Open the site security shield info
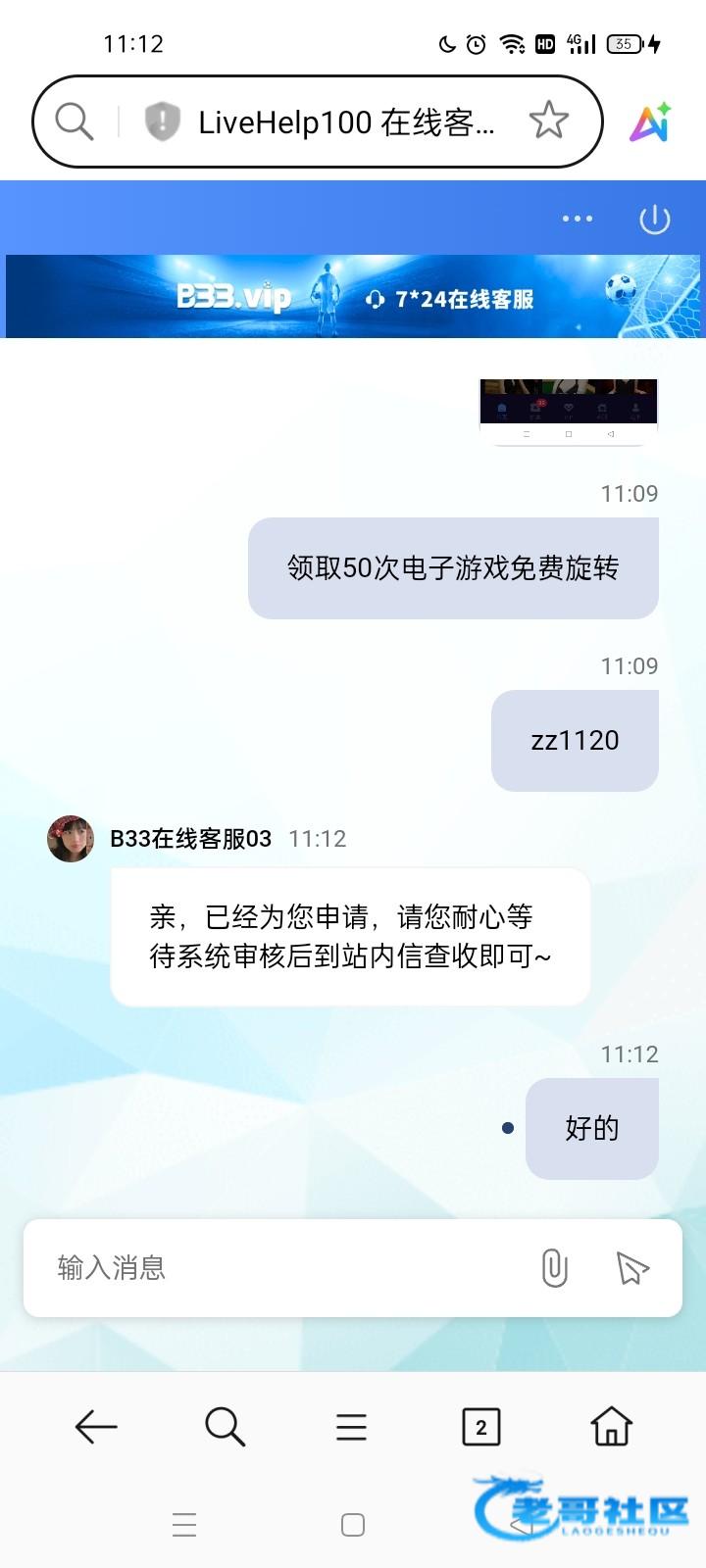The image size is (706, 1568). click(162, 122)
